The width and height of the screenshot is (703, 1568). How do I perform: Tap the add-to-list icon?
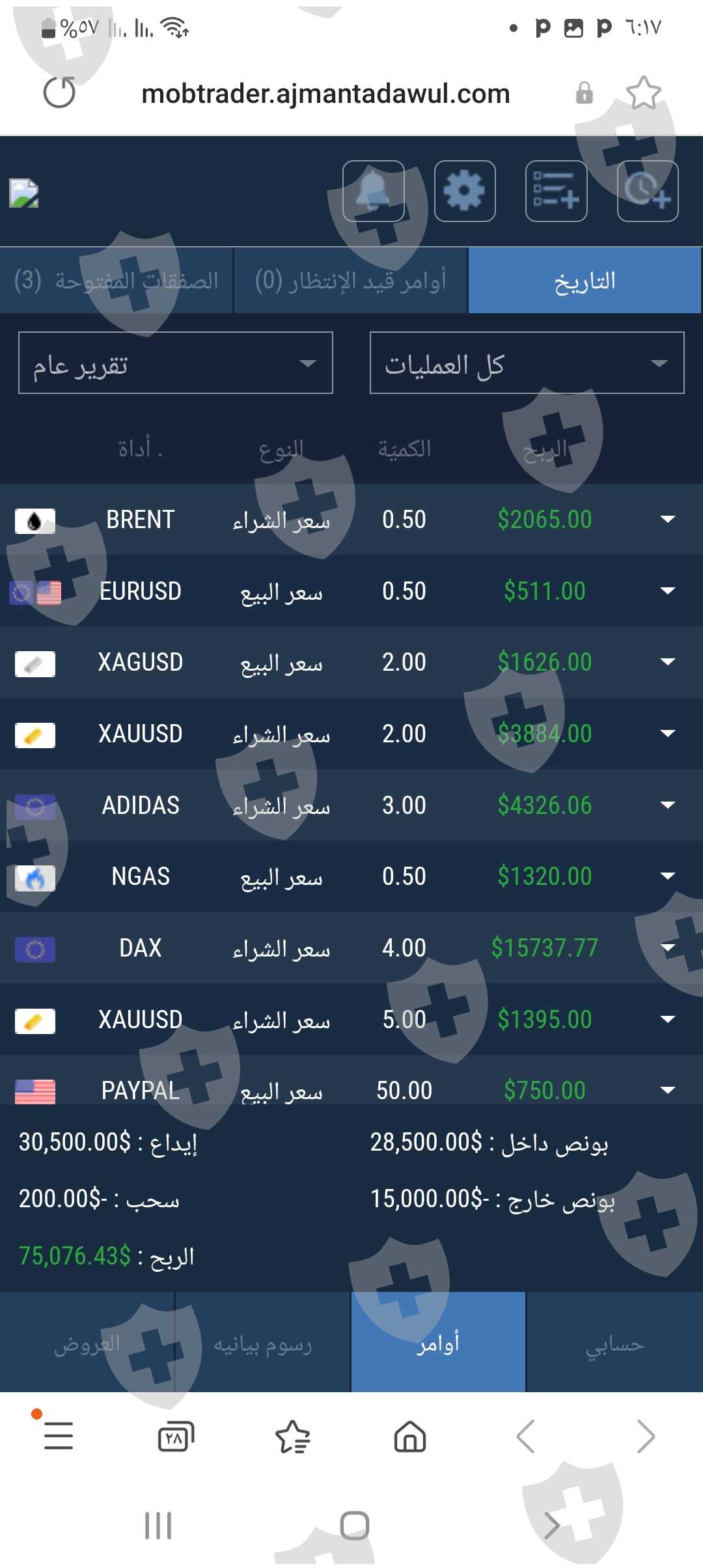click(557, 191)
